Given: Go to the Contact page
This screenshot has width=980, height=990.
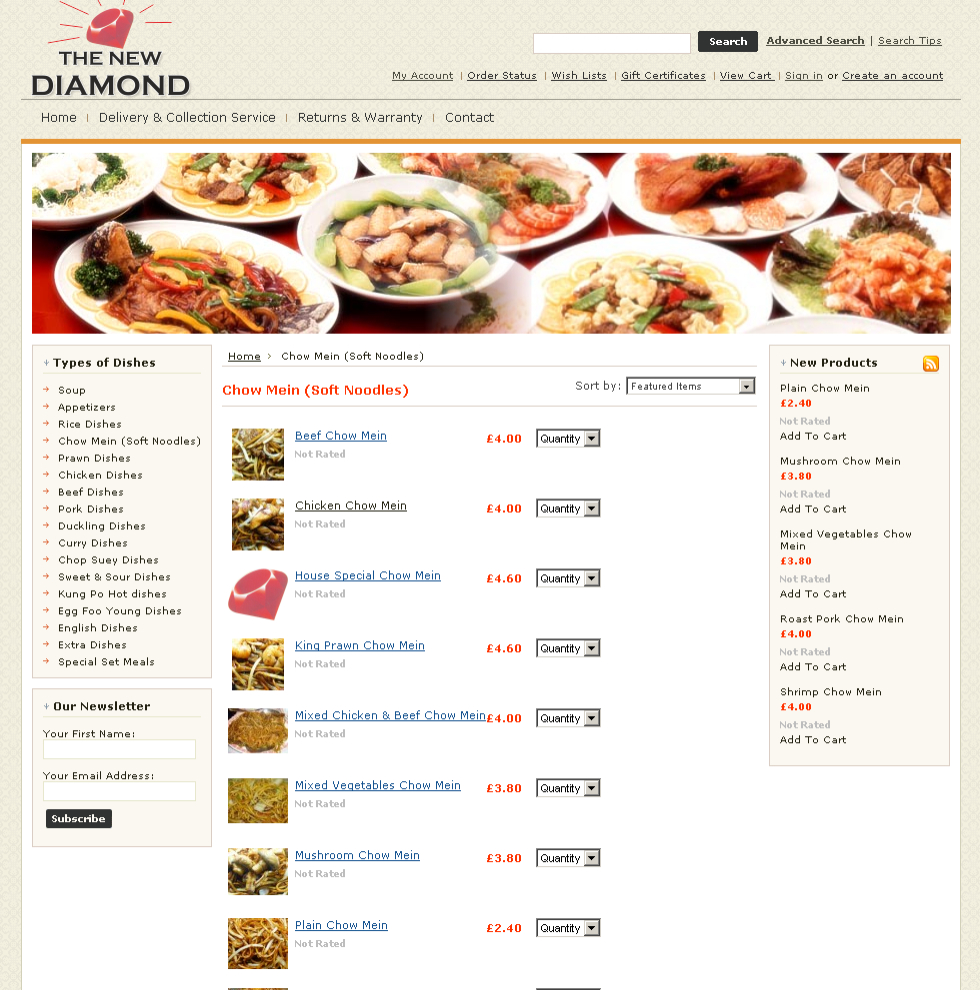Looking at the screenshot, I should coord(469,118).
